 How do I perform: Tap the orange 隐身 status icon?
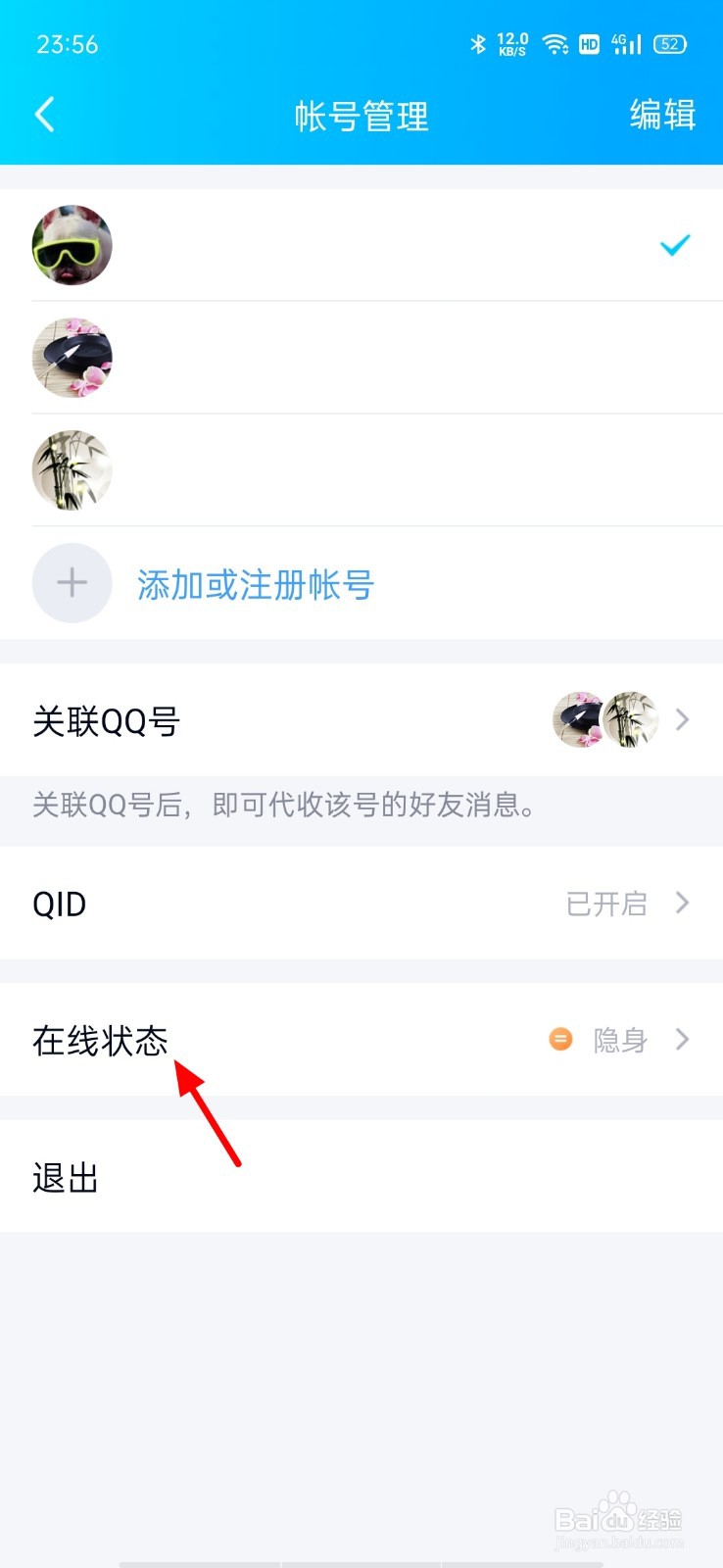point(558,1039)
